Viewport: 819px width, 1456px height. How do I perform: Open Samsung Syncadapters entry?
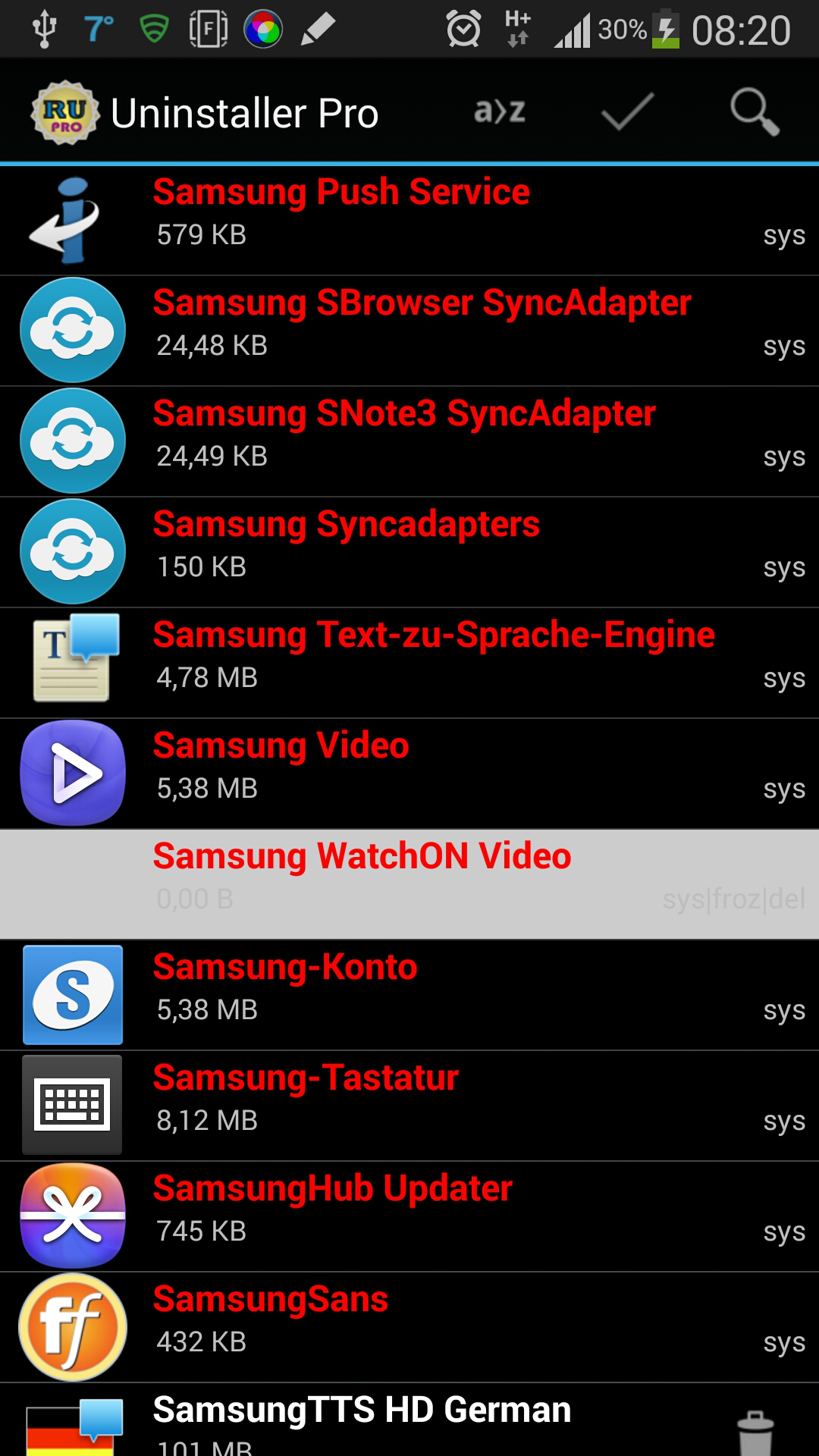point(409,552)
